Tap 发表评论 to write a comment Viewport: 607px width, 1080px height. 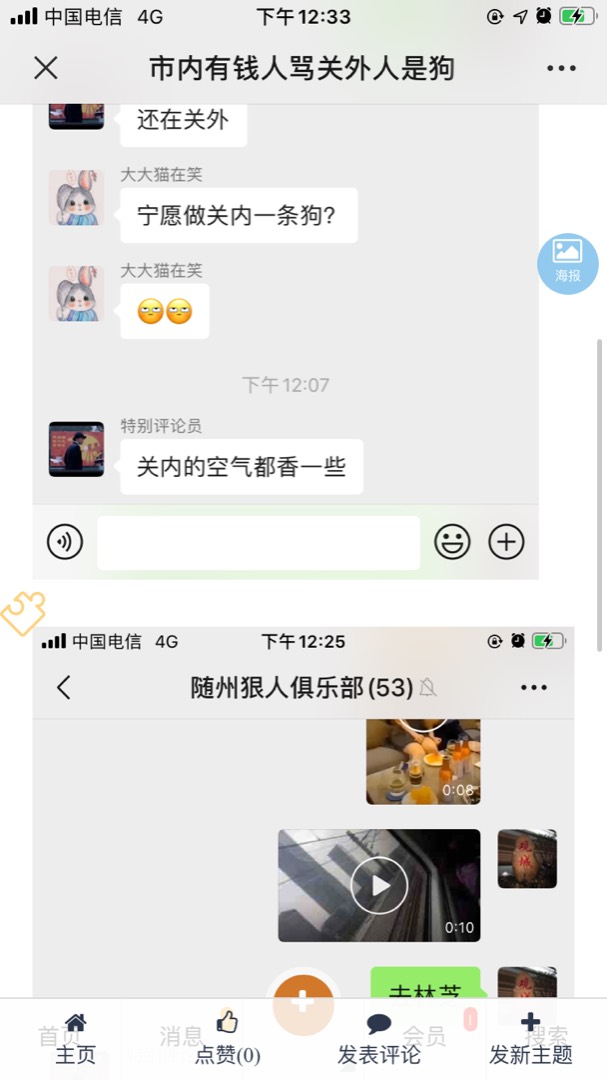pyautogui.click(x=379, y=1039)
